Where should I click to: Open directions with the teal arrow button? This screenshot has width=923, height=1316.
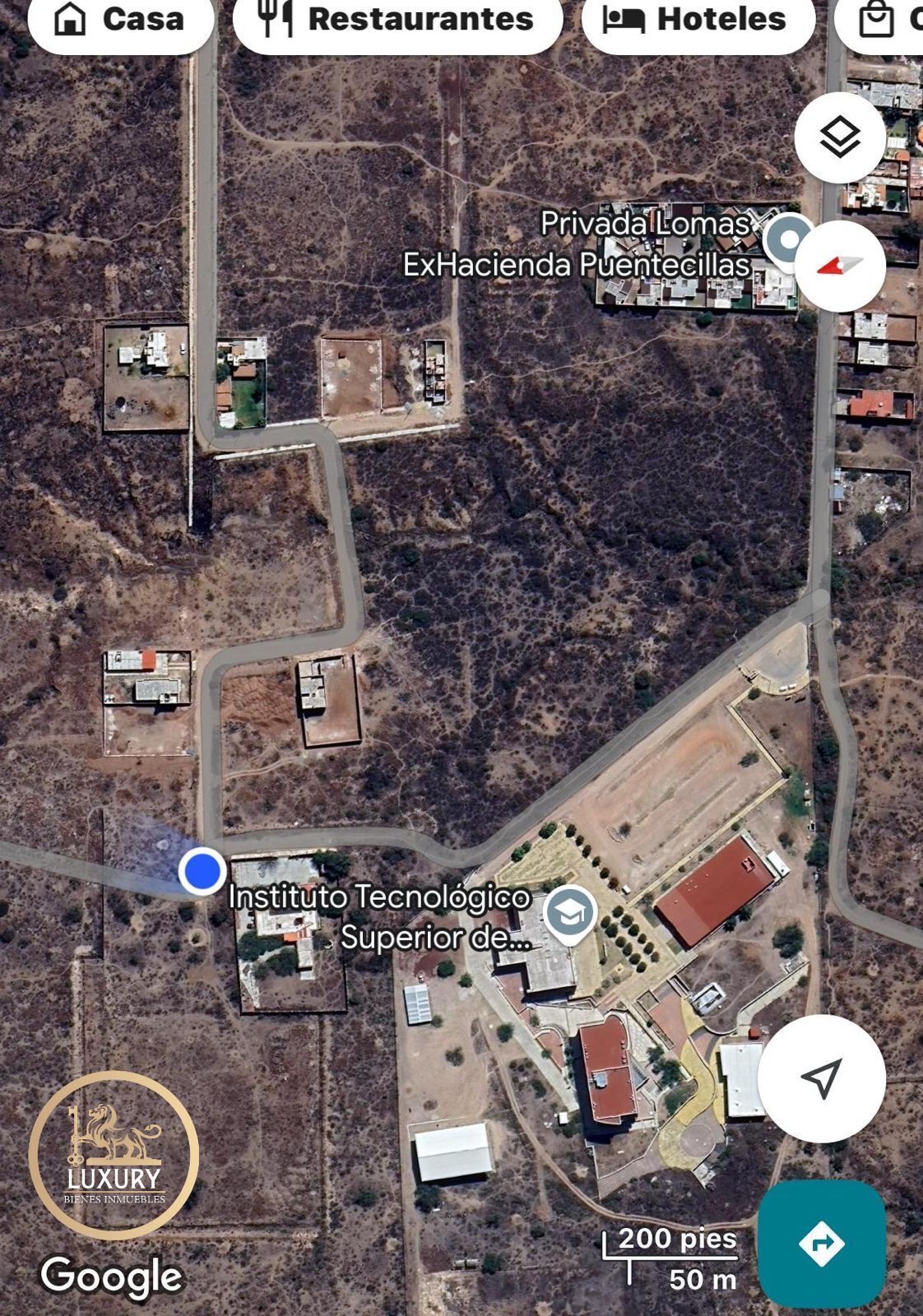[821, 1242]
